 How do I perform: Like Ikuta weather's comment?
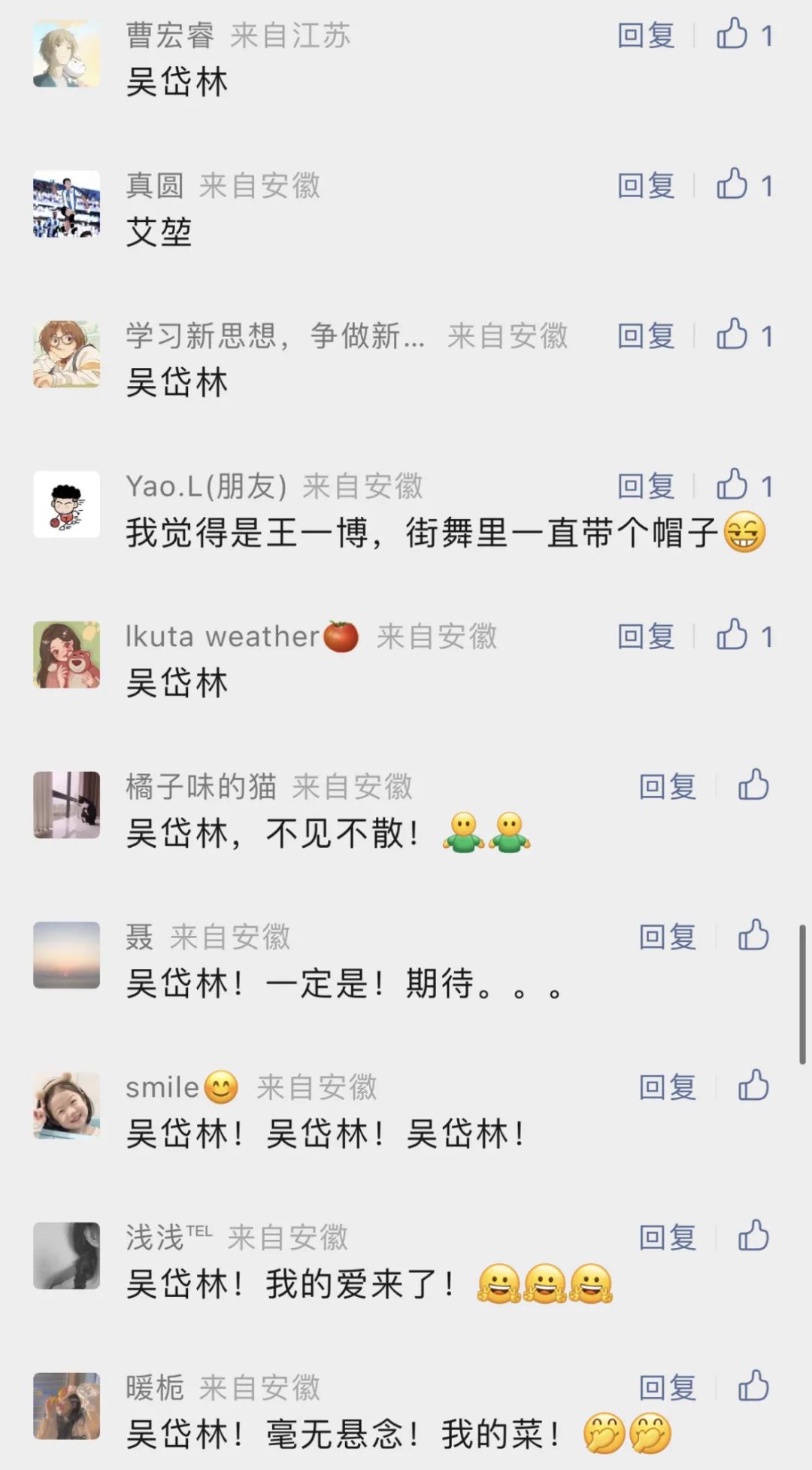(x=732, y=636)
